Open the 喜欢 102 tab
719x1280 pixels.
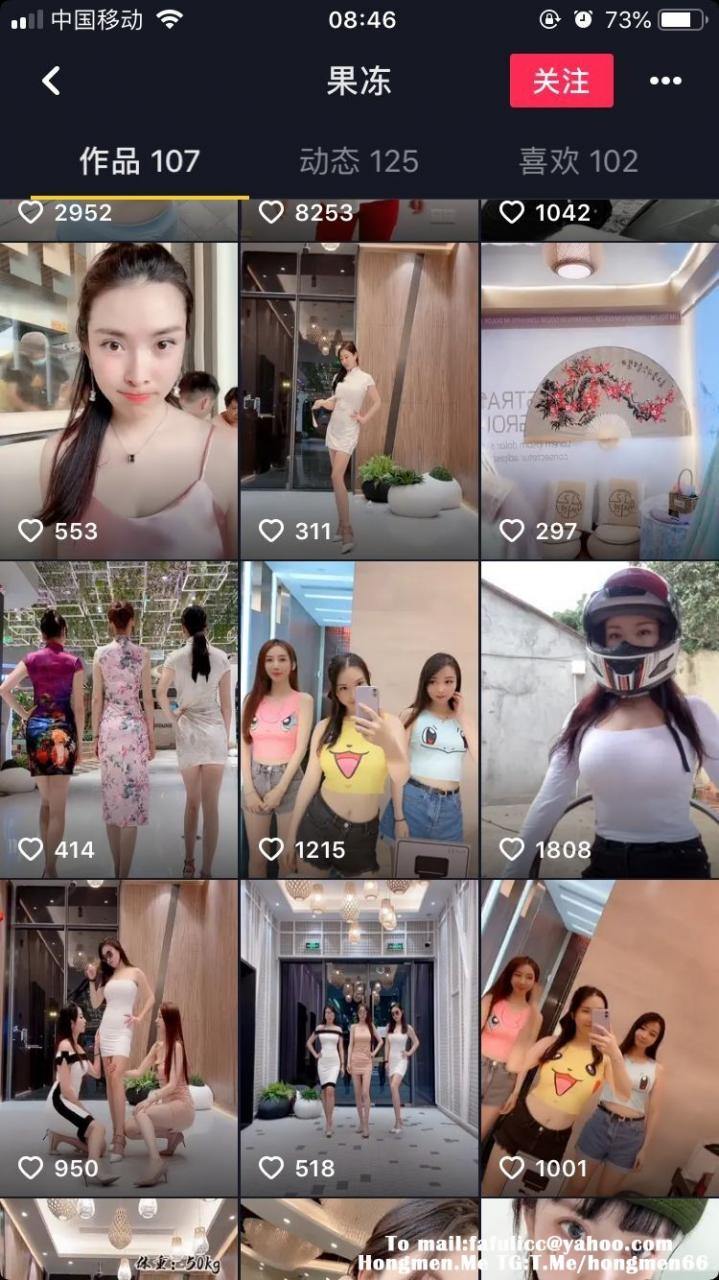tap(578, 161)
